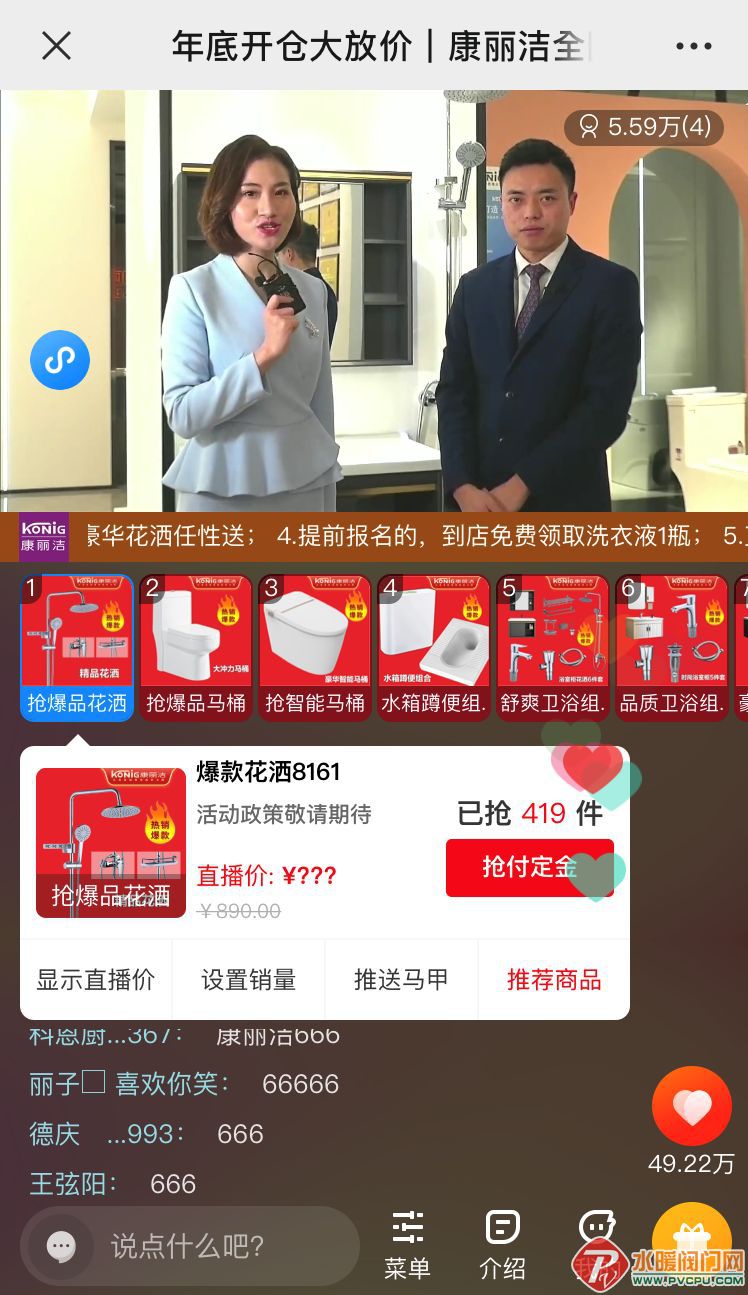Select product 2 抢爆品马桶
Image resolution: width=748 pixels, height=1295 pixels.
(196, 647)
